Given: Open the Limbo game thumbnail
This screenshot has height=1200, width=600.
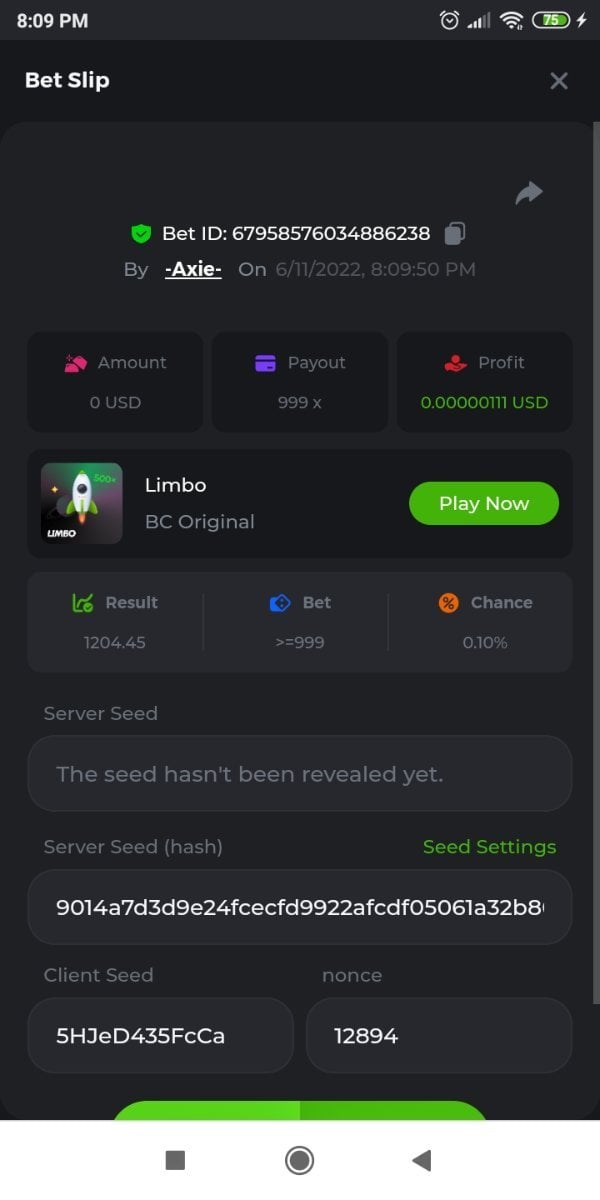Looking at the screenshot, I should 81,503.
